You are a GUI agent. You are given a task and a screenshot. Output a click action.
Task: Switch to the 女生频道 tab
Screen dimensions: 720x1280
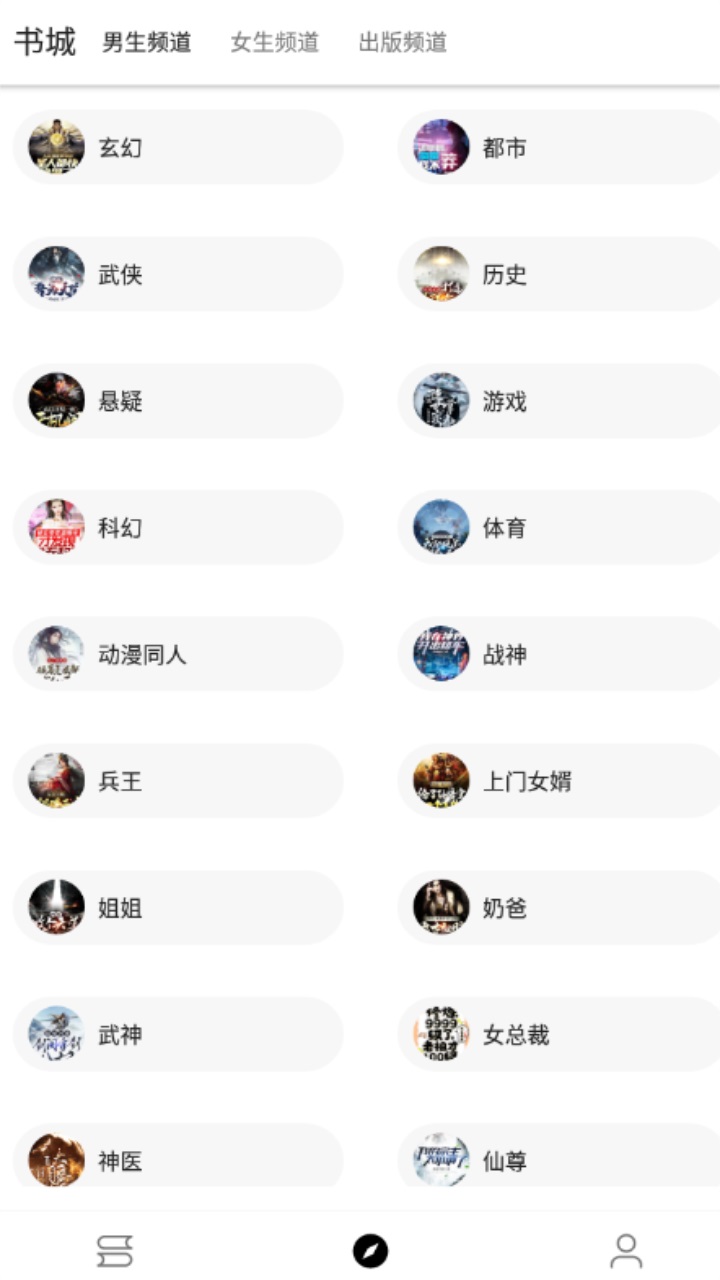[275, 43]
